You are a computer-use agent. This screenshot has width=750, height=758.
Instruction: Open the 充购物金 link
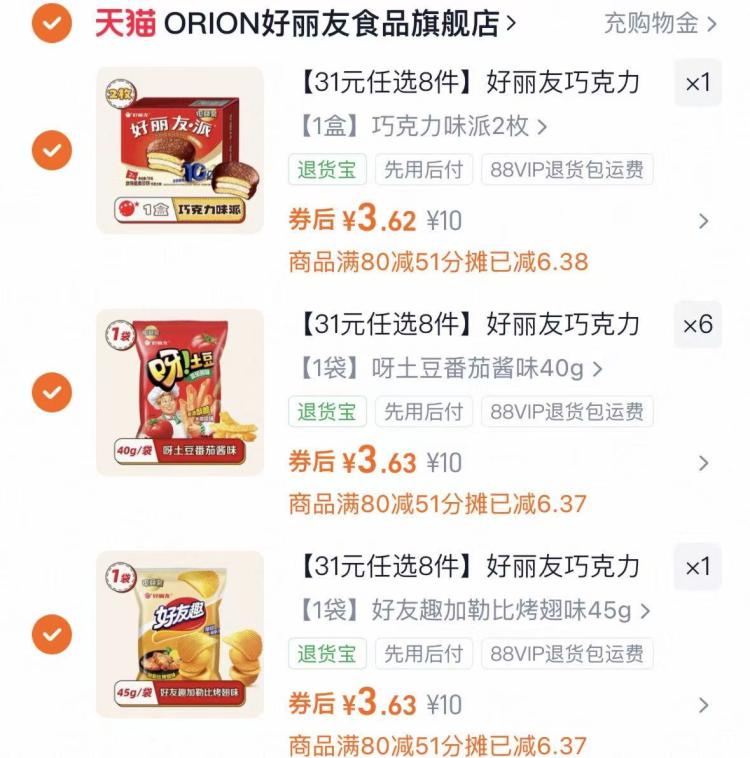[x=660, y=24]
